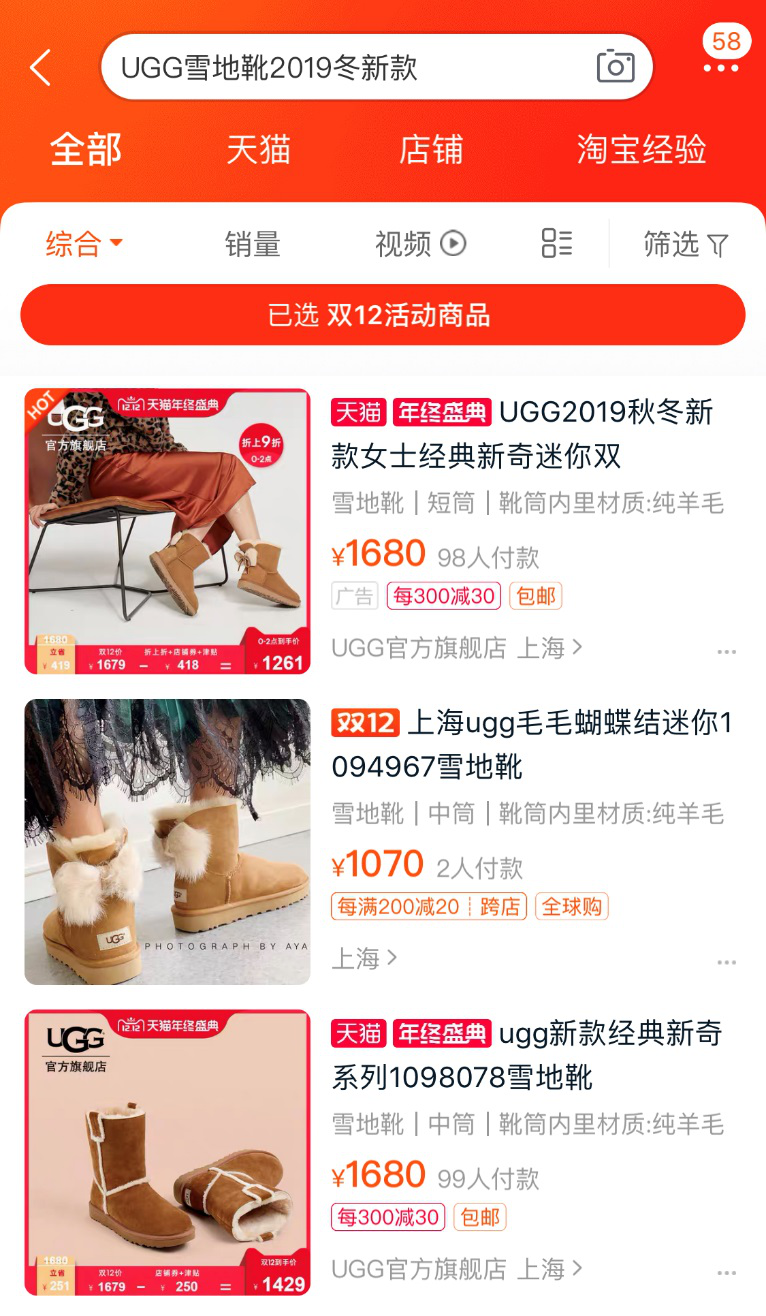Open the 筛选 filter panel
This screenshot has width=766, height=1316.
click(686, 244)
